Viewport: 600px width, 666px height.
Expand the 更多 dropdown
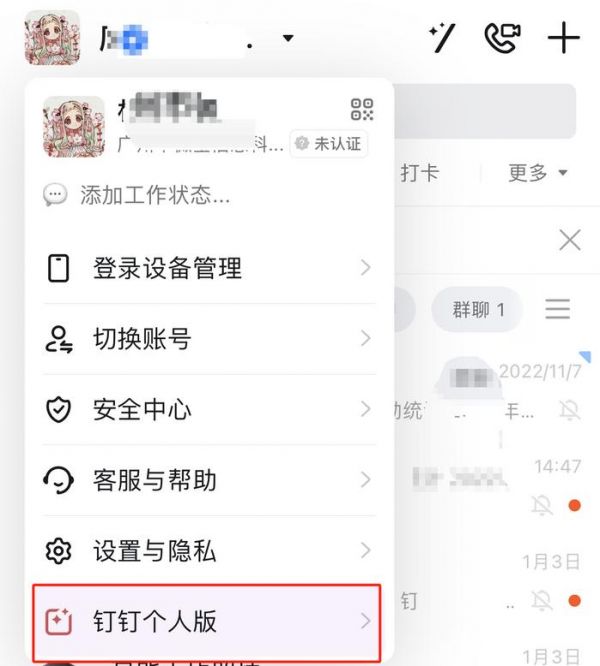(x=537, y=173)
